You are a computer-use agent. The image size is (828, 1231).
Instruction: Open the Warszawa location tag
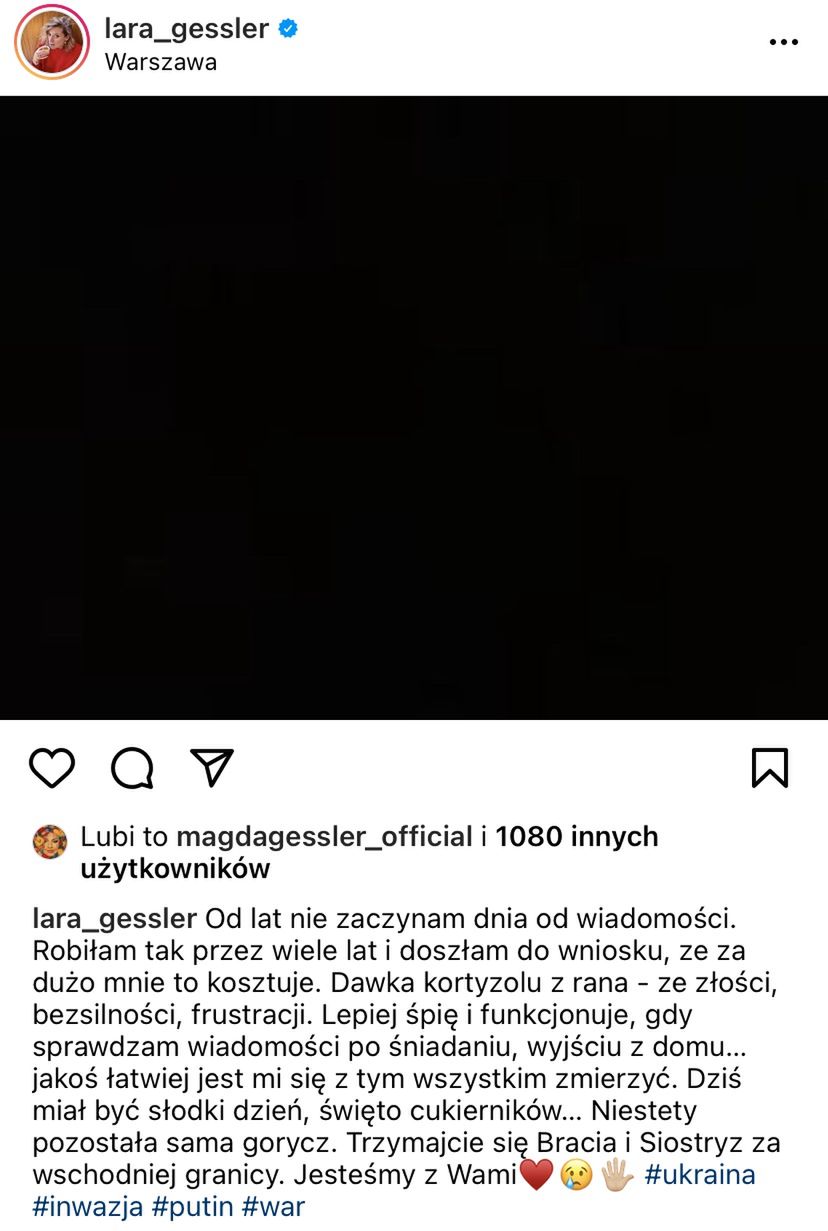pos(160,62)
